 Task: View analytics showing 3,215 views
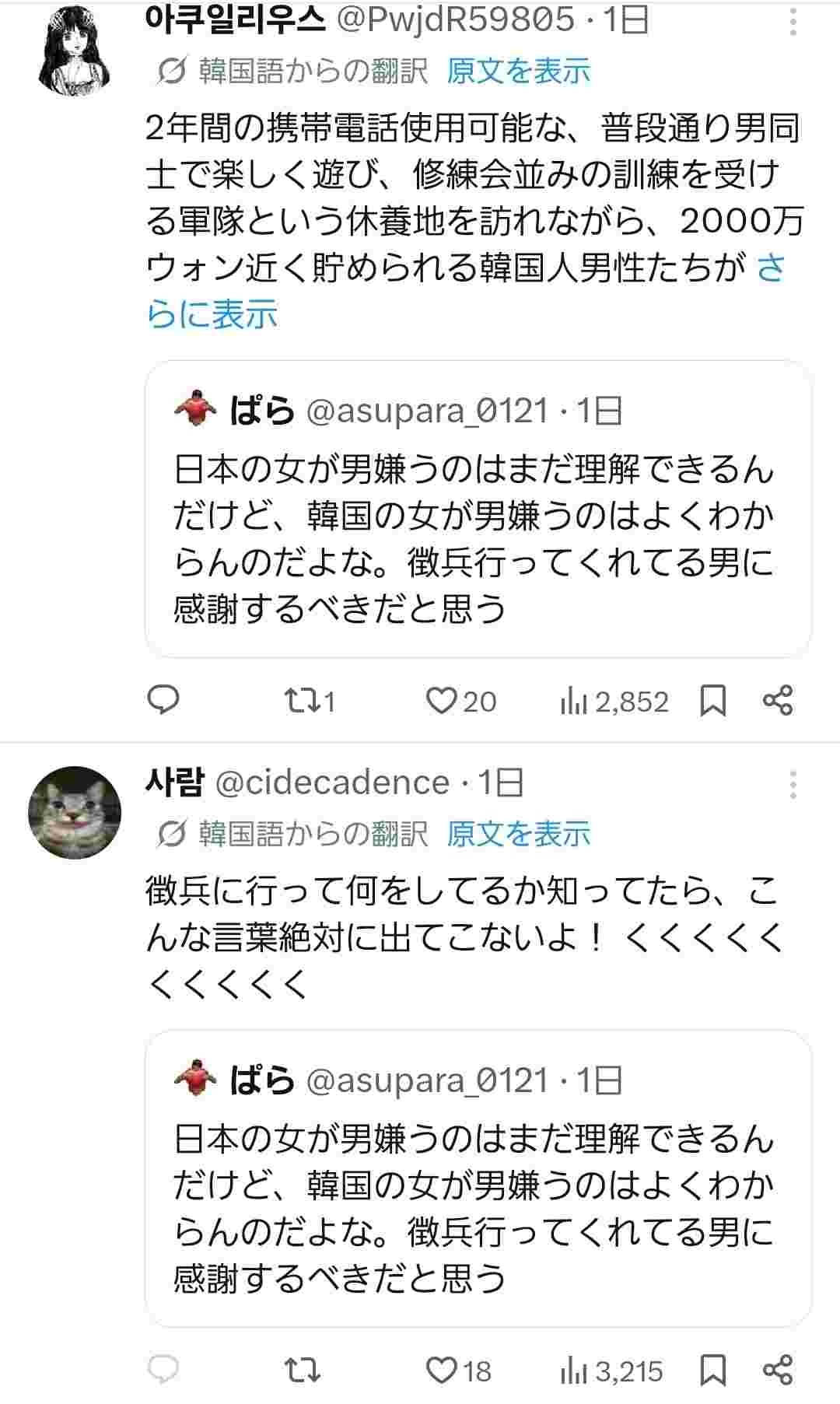pos(611,1371)
